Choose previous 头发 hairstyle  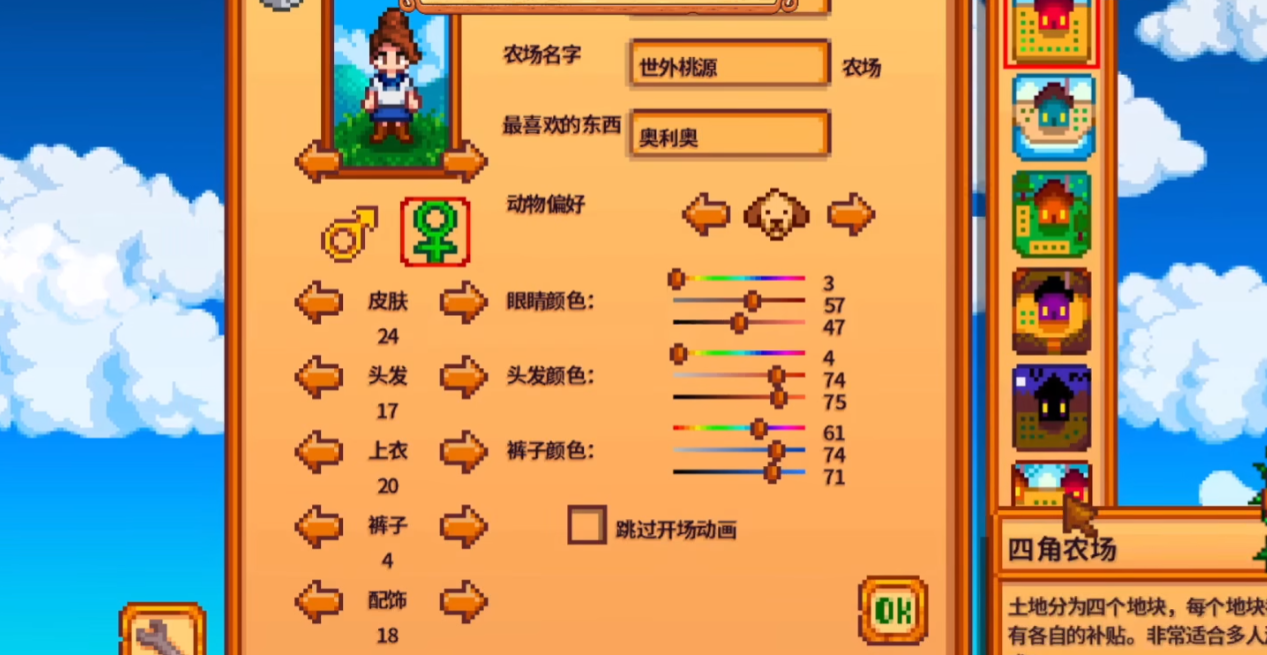(x=320, y=377)
